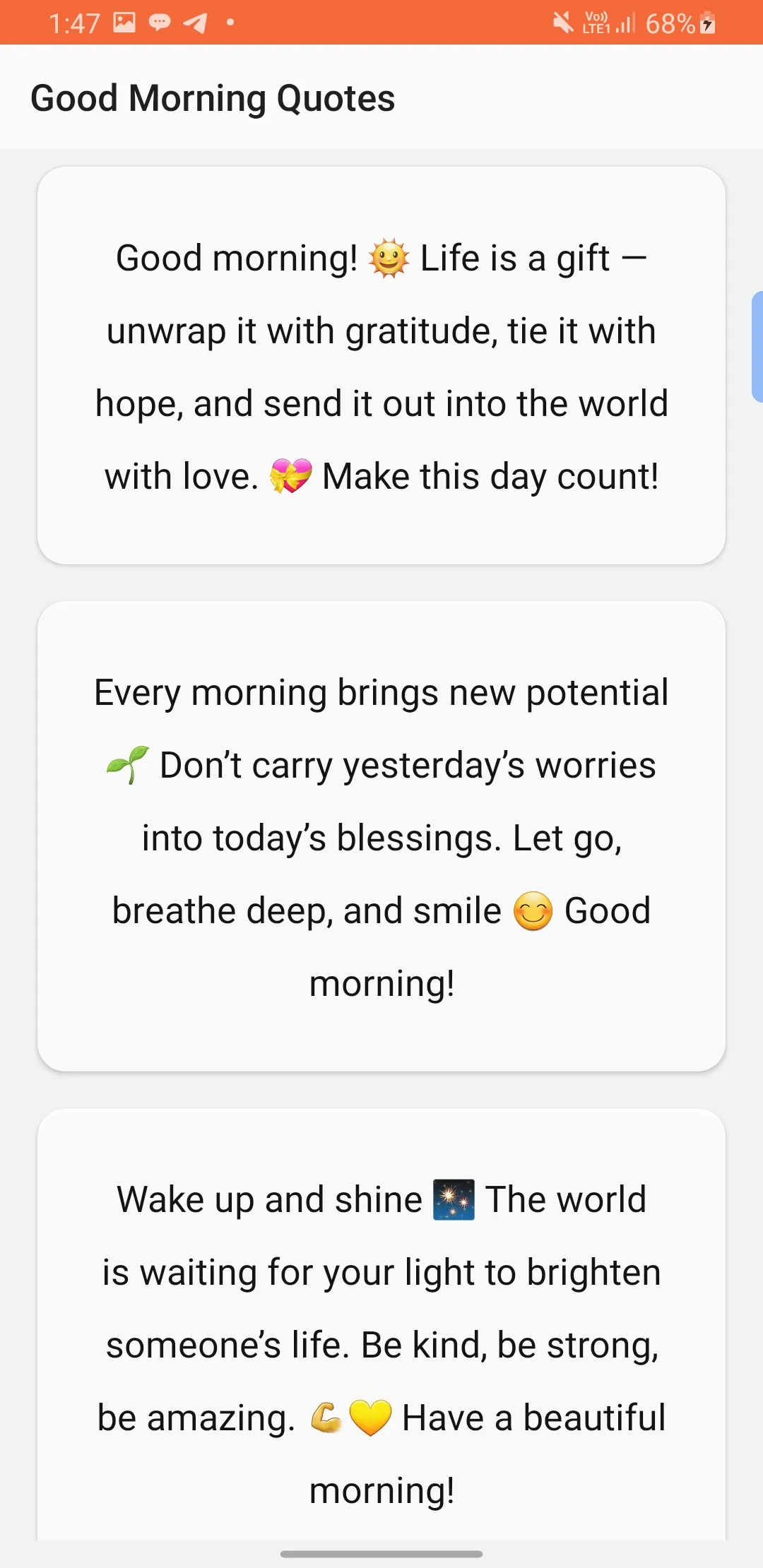Viewport: 763px width, 1568px height.
Task: Tap the yellow heart emoji
Action: (x=371, y=1416)
